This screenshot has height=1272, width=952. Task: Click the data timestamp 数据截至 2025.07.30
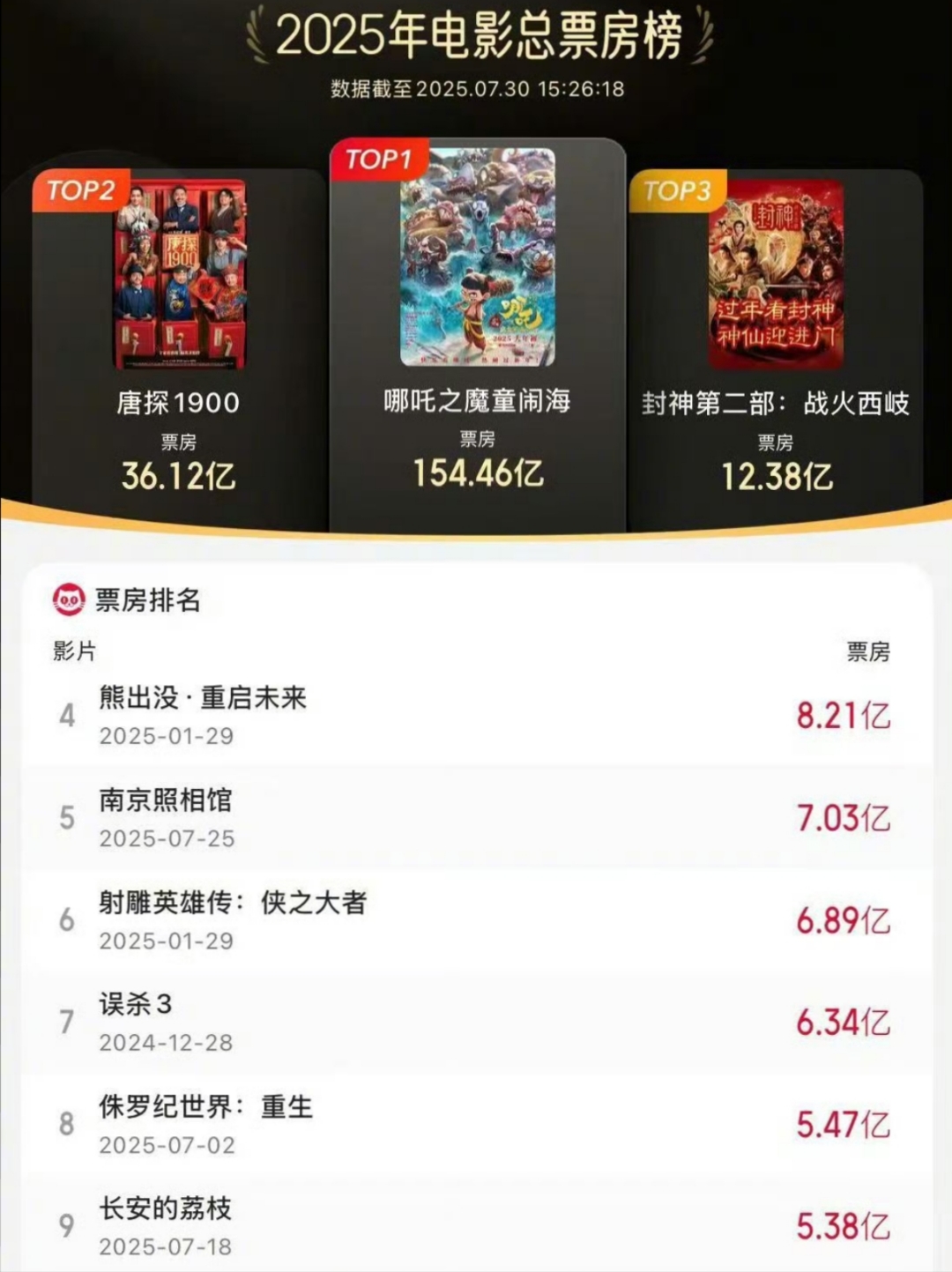tap(476, 87)
